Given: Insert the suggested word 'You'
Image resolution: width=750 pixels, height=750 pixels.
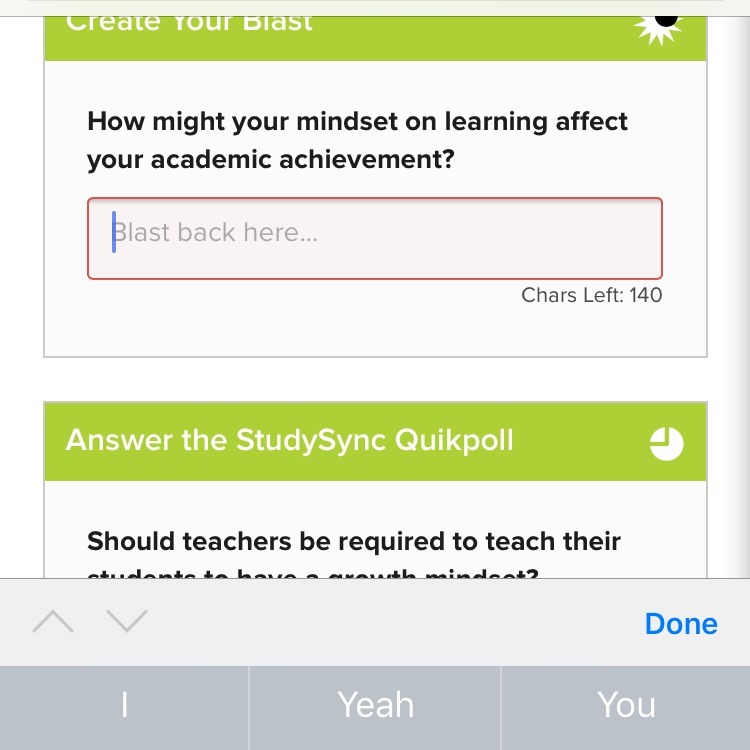Looking at the screenshot, I should 626,705.
